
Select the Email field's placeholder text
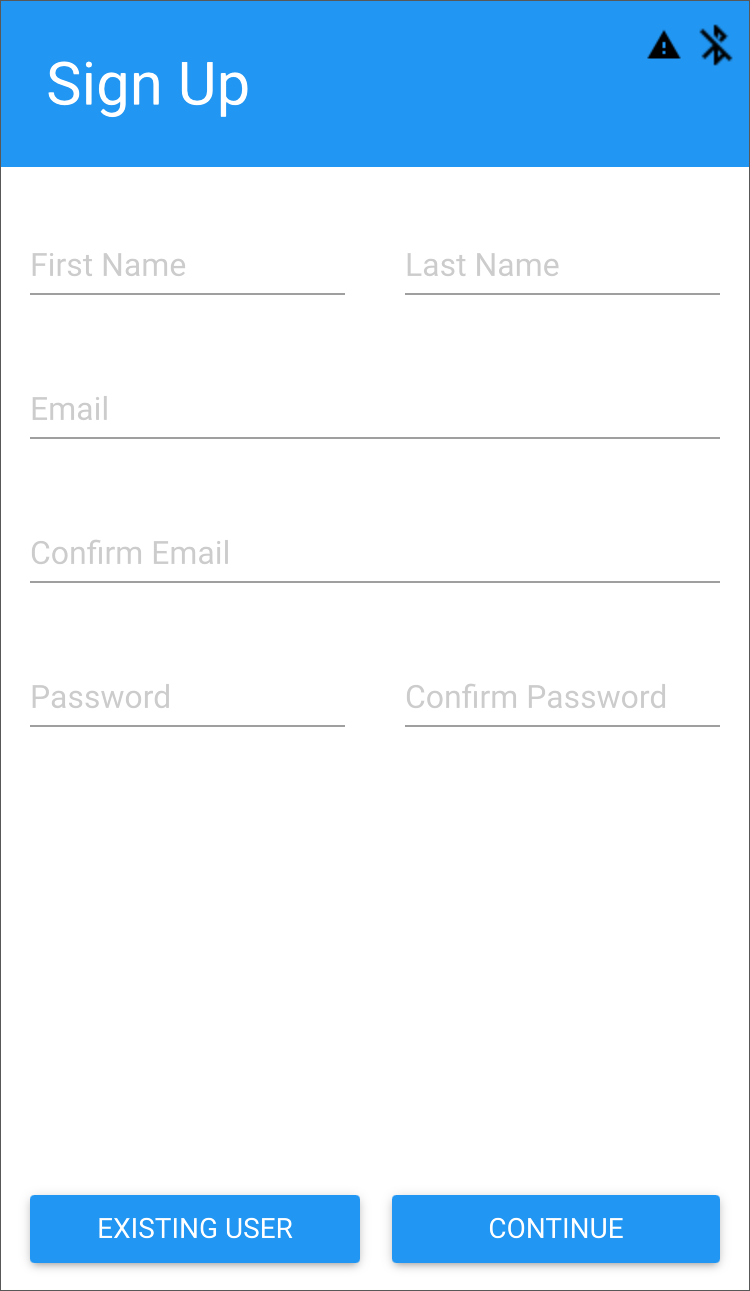point(70,409)
